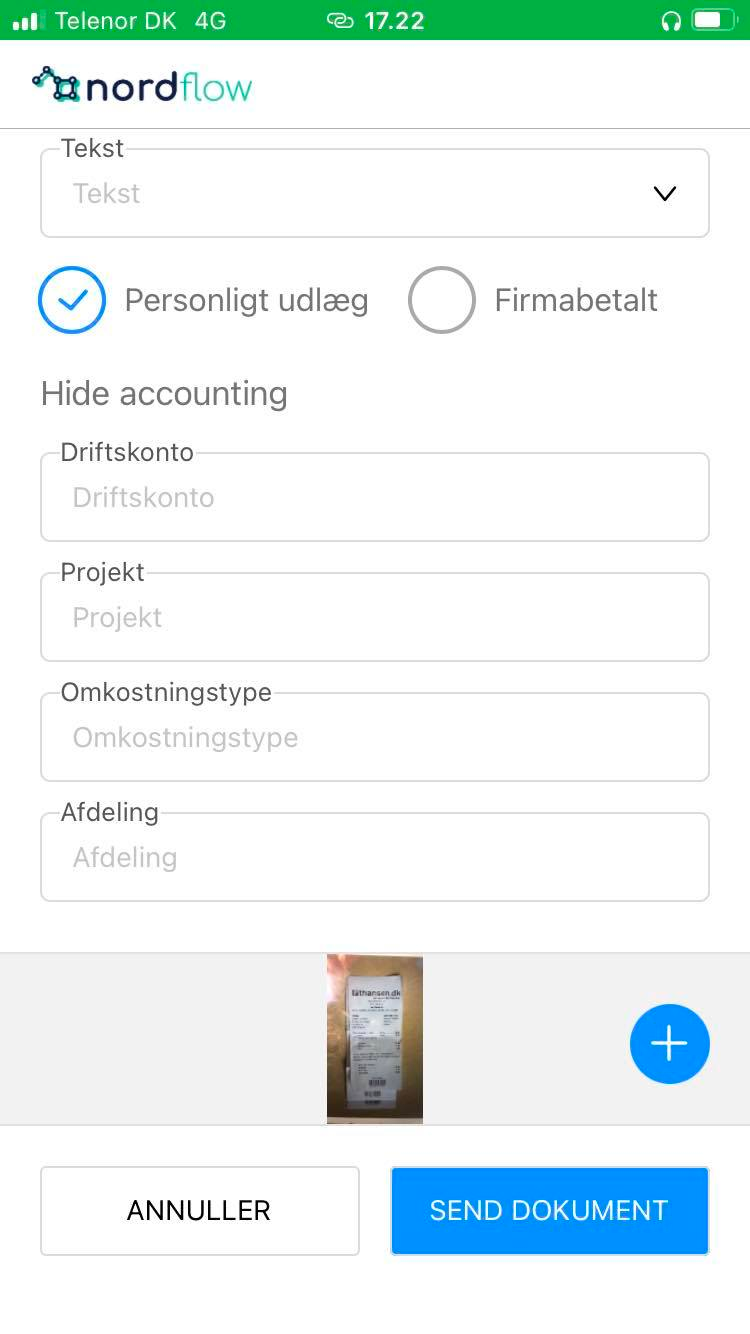Expand the Tekst dropdown
The height and width of the screenshot is (1334, 750).
tap(664, 194)
